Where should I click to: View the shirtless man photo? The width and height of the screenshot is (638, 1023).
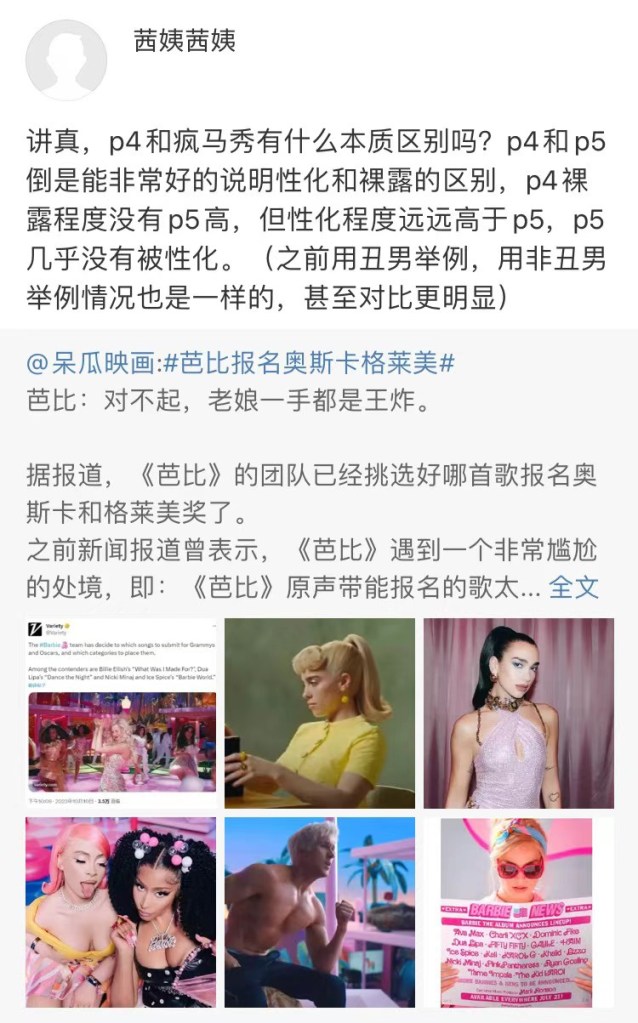(x=319, y=912)
